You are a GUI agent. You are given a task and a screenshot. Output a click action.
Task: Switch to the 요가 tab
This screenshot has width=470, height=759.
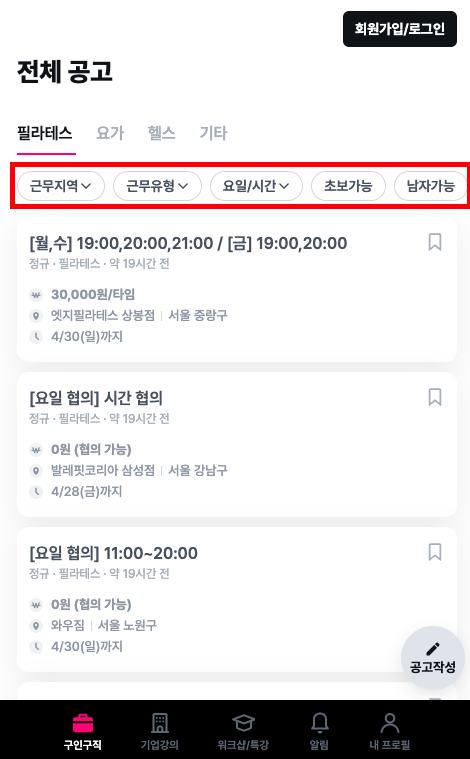pos(110,133)
